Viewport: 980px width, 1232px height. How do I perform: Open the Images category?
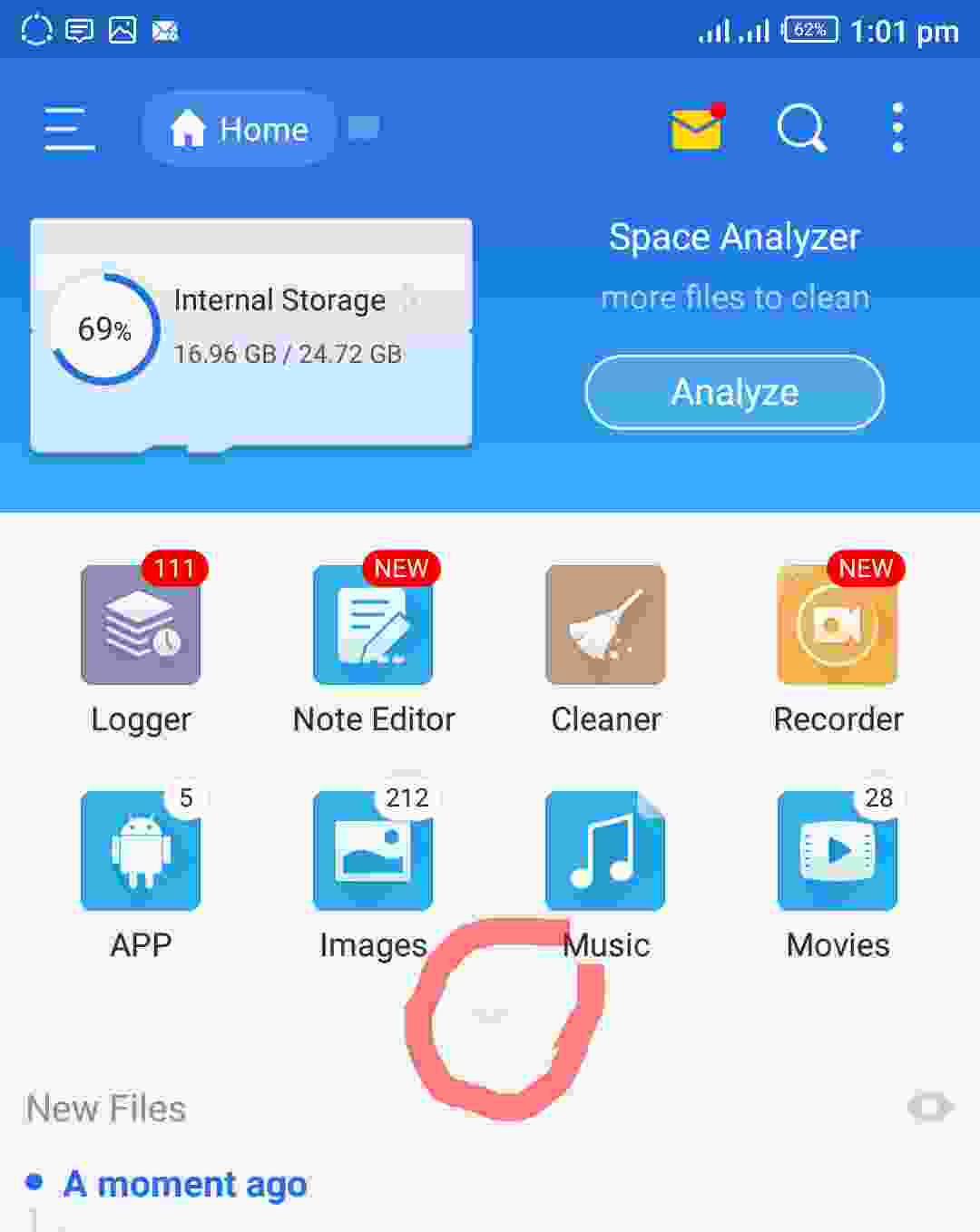tap(373, 871)
